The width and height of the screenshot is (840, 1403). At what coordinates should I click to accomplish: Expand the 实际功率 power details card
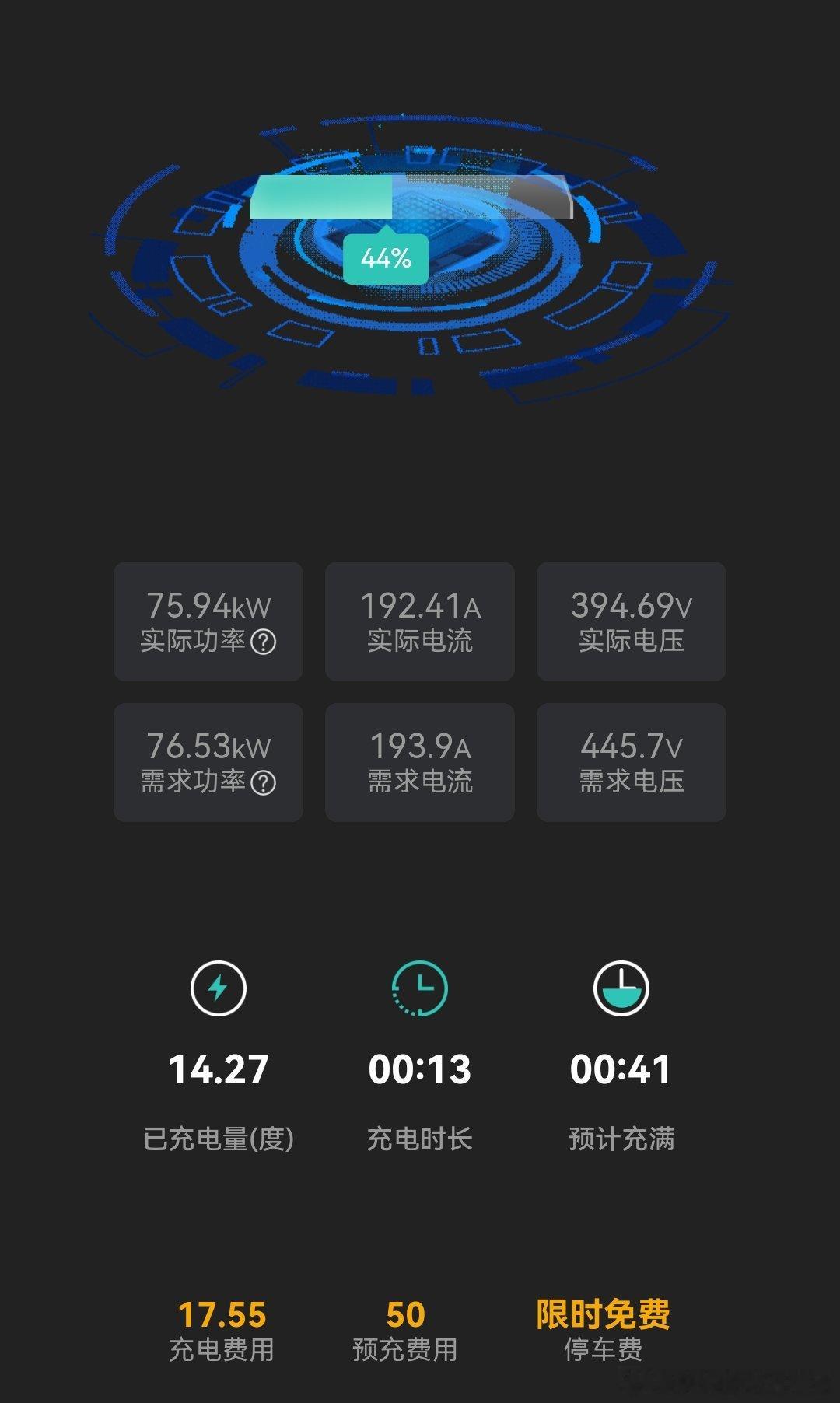pos(208,620)
